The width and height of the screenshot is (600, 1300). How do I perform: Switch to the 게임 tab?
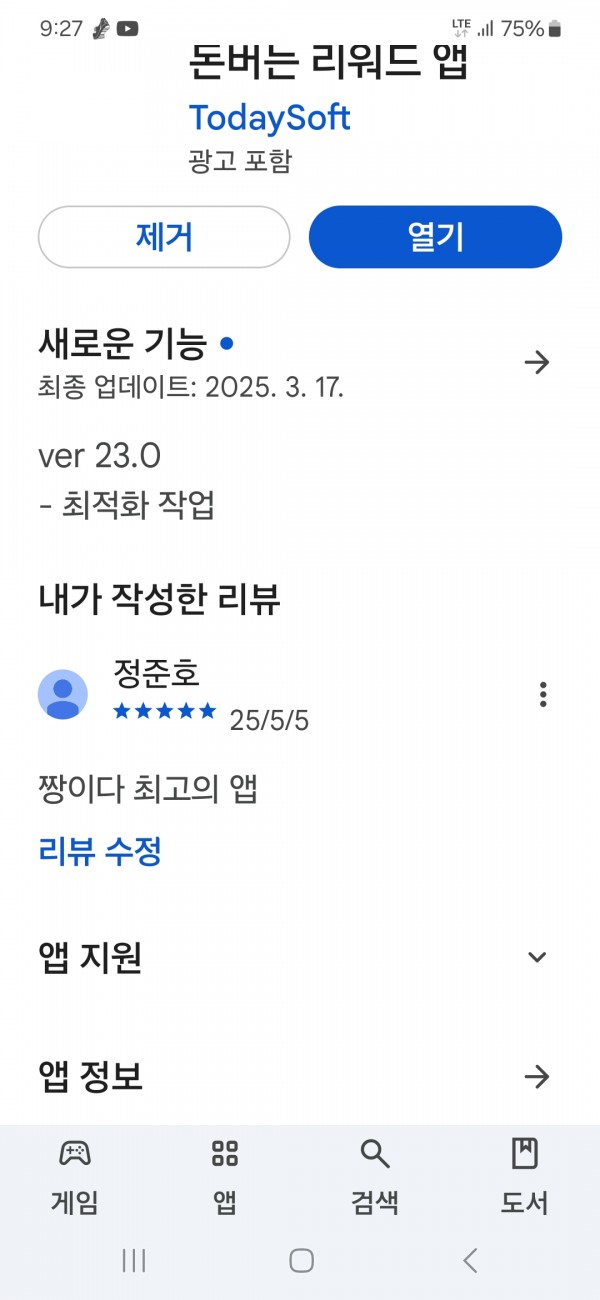pos(75,1176)
